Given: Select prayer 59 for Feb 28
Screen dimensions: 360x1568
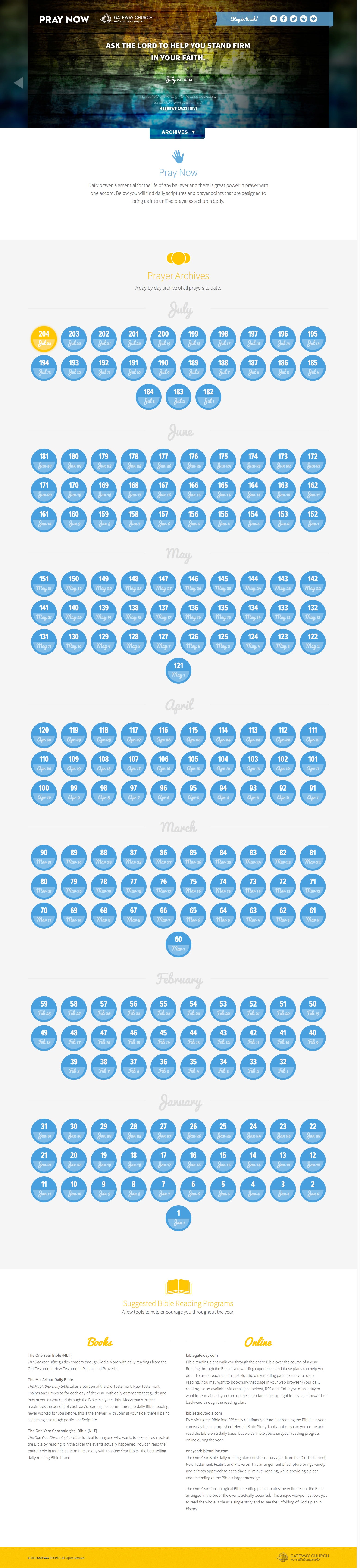Looking at the screenshot, I should pyautogui.click(x=44, y=1008).
